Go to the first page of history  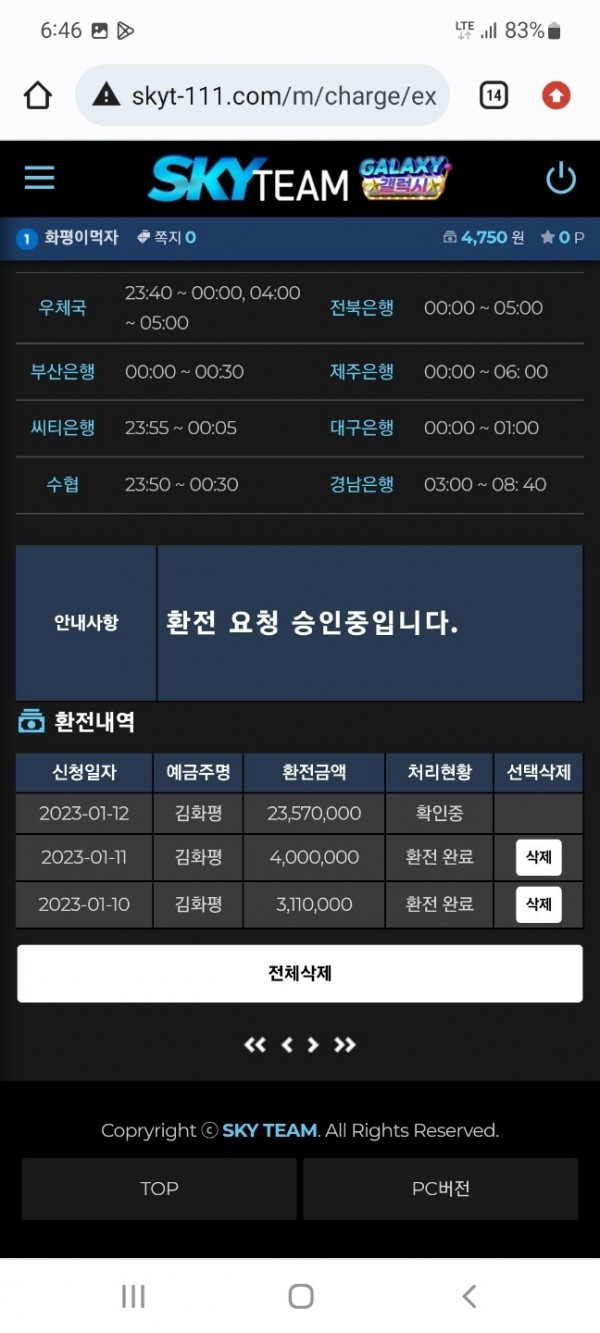(255, 1045)
